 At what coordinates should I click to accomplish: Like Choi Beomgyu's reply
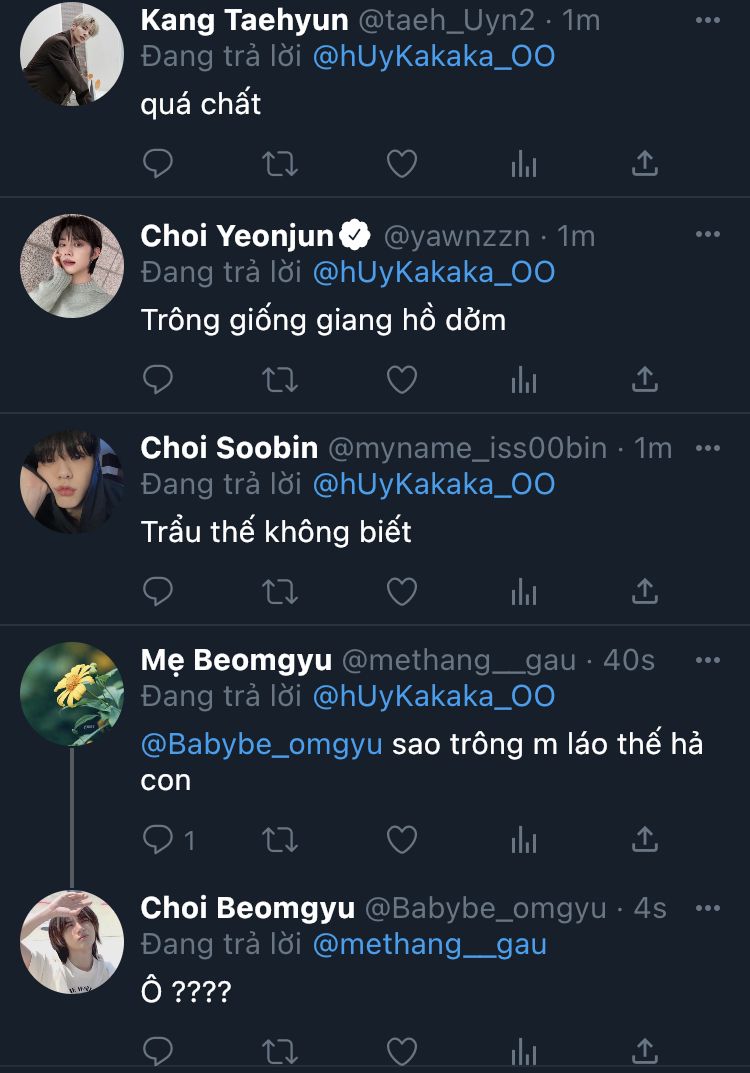pos(402,1051)
